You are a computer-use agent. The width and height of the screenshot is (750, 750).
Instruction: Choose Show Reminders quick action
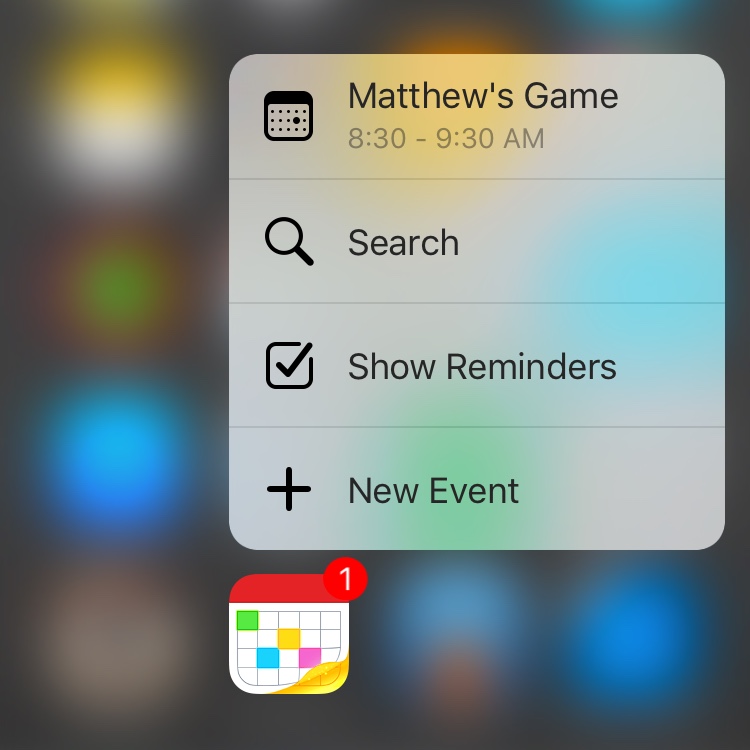476,367
